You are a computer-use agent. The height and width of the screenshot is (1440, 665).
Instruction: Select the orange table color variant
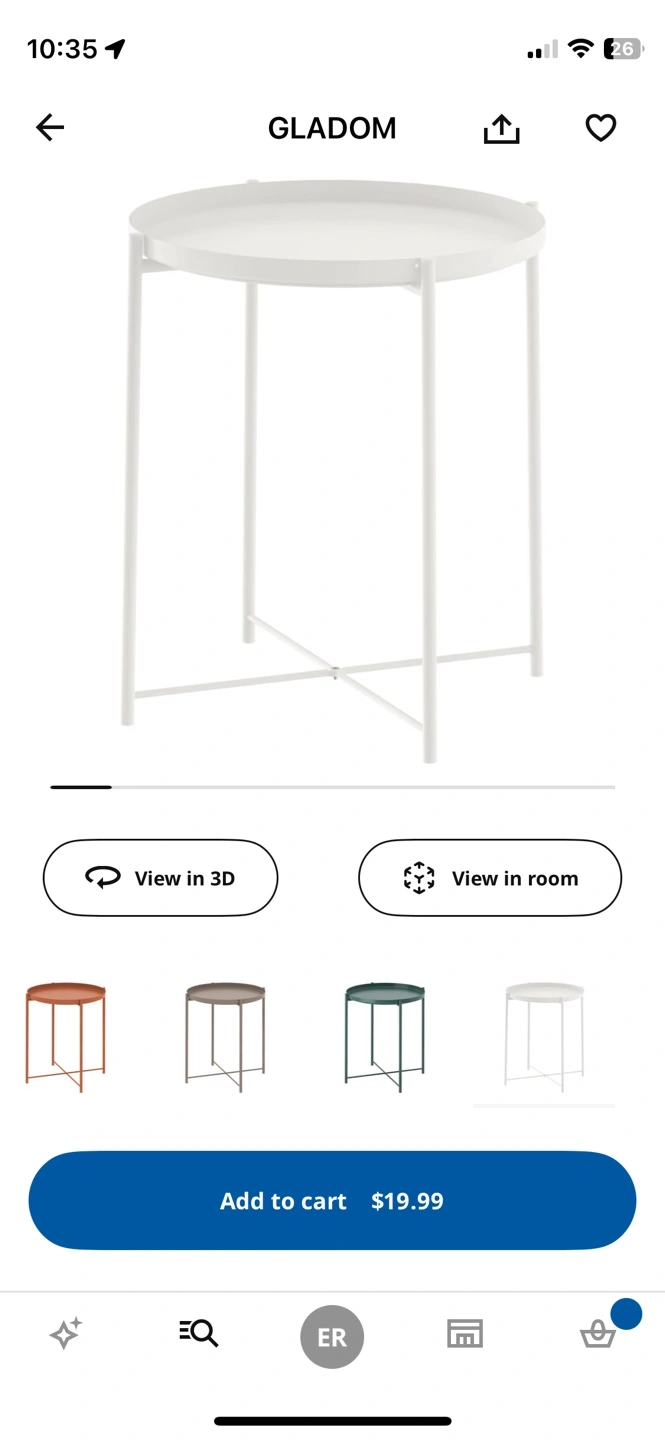point(65,1036)
